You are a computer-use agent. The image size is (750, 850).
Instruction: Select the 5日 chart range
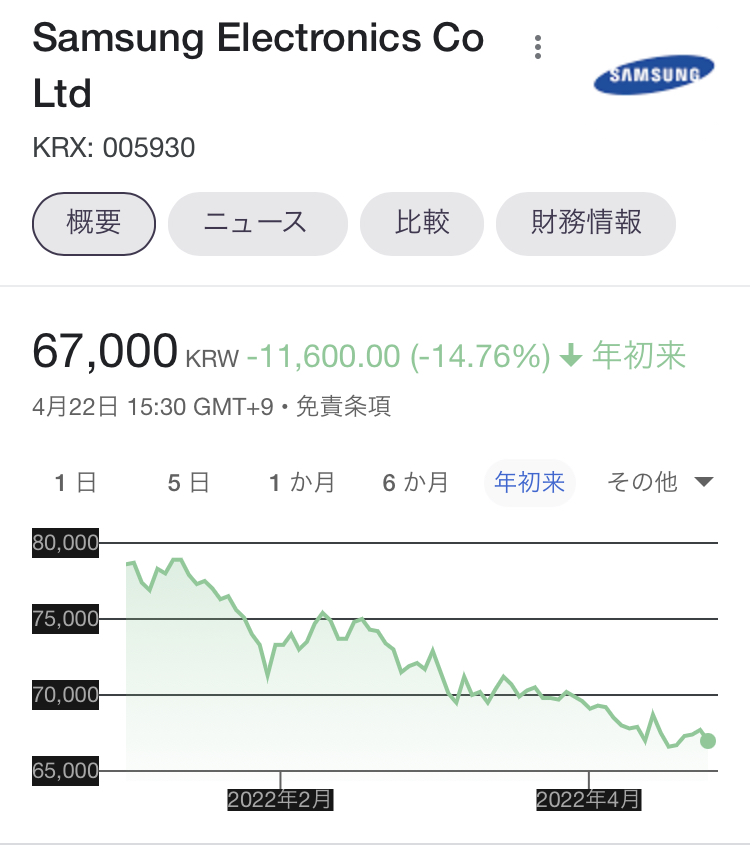click(x=188, y=483)
